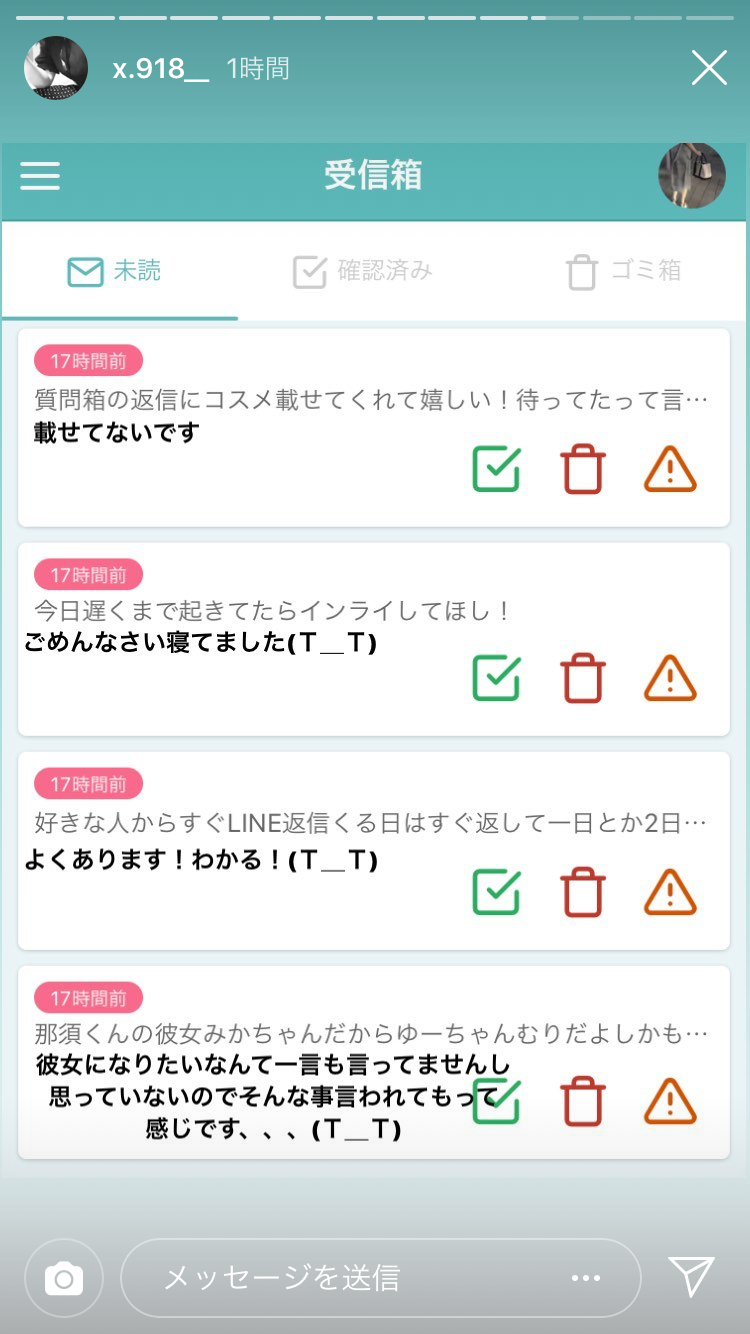
Task: Tap the story progress bar at the top
Action: 375,14
